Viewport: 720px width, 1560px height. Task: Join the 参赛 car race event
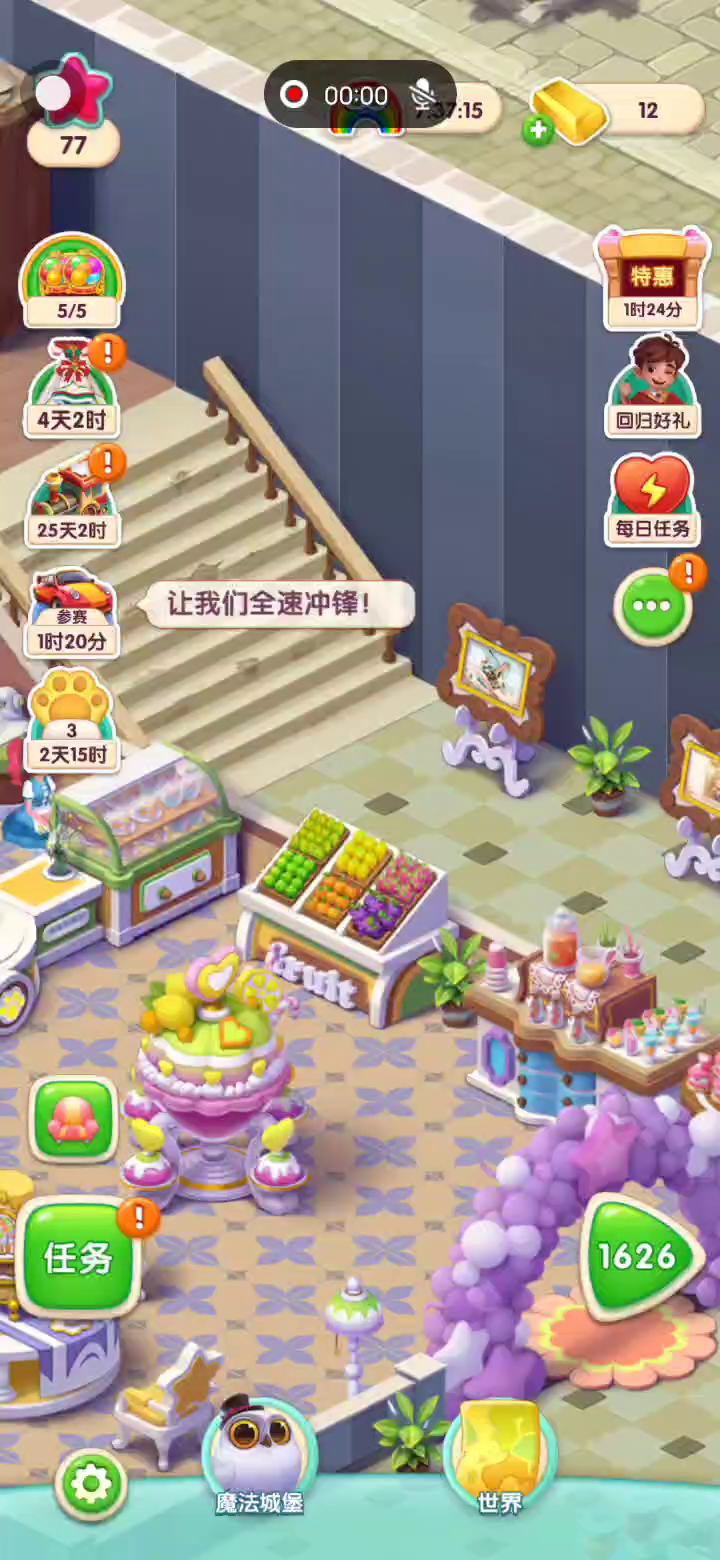point(71,611)
